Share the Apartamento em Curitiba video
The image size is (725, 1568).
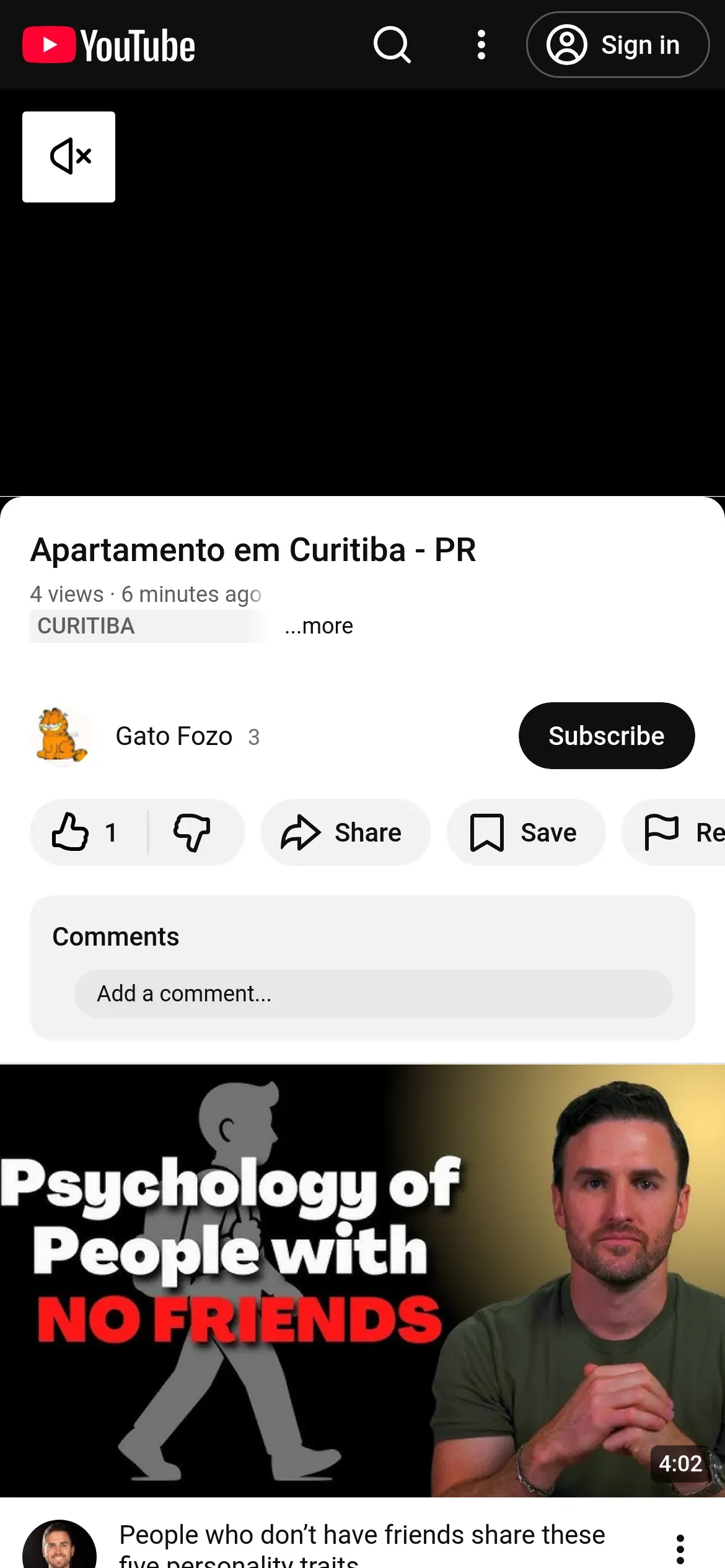coord(345,832)
